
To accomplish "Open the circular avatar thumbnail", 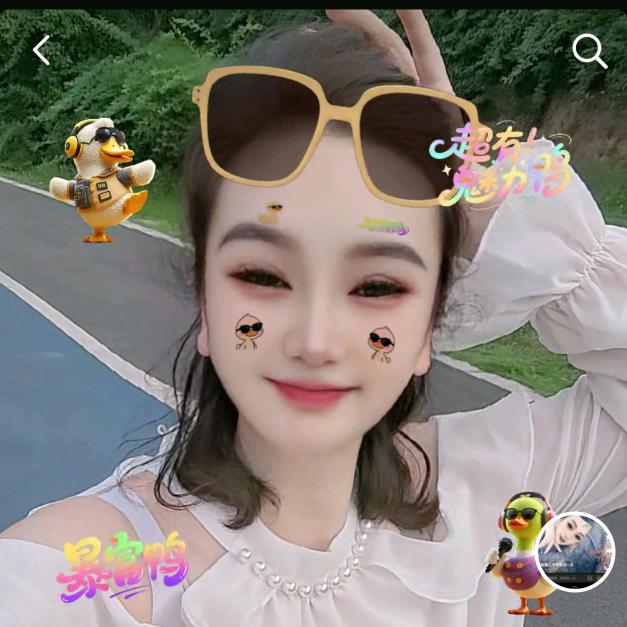I will (x=574, y=551).
